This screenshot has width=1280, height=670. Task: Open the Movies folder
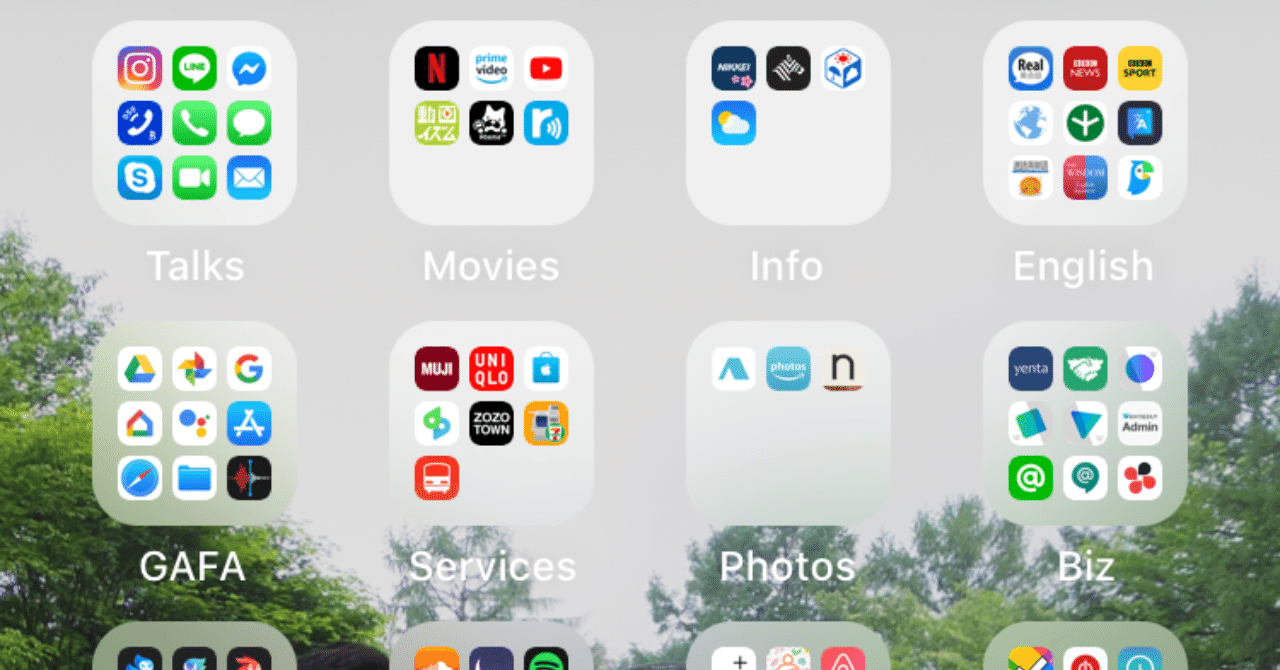pyautogui.click(x=491, y=123)
